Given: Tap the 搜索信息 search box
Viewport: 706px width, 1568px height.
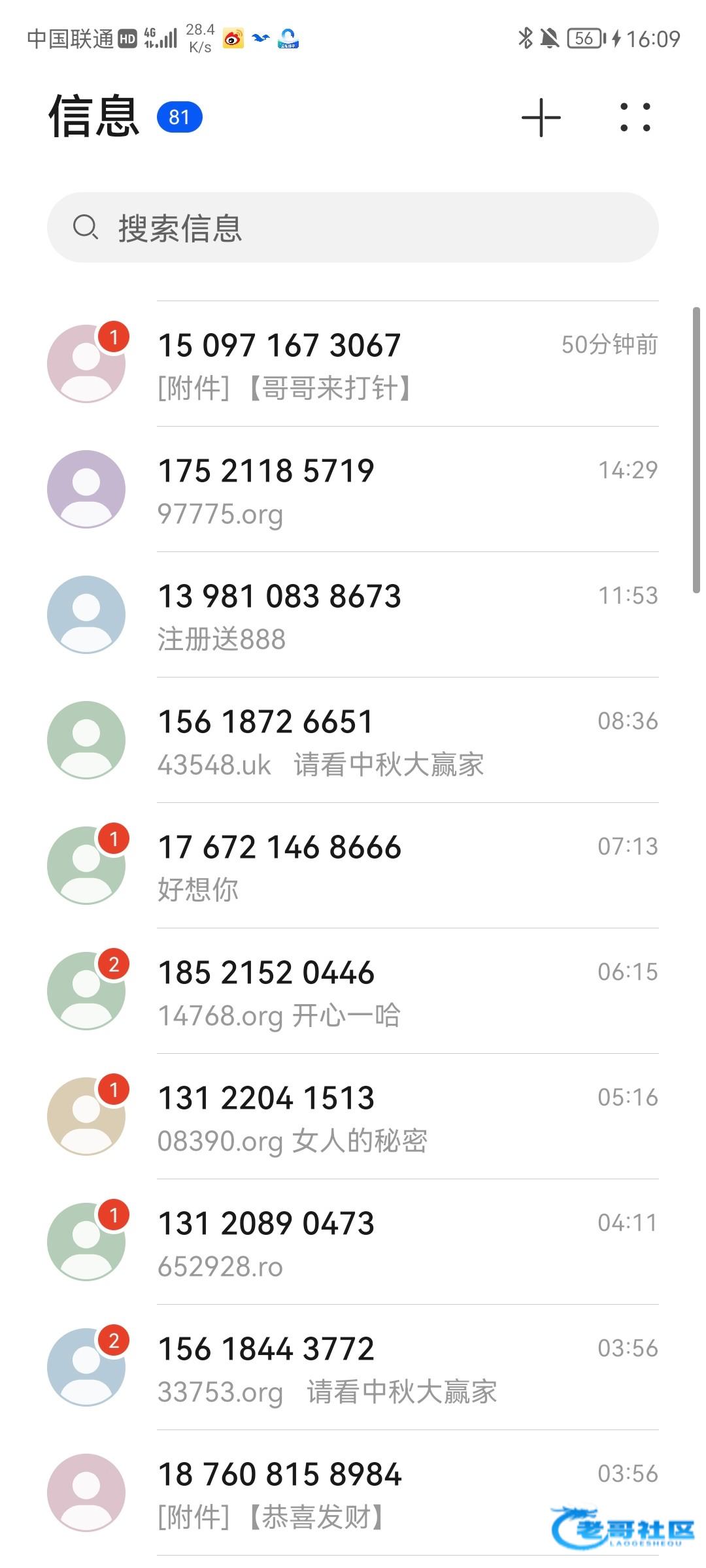Looking at the screenshot, I should 353,227.
